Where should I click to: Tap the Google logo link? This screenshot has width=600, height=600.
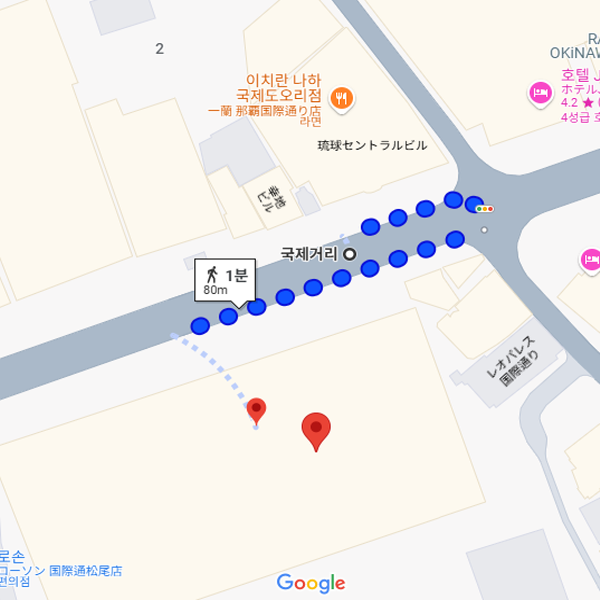310,583
